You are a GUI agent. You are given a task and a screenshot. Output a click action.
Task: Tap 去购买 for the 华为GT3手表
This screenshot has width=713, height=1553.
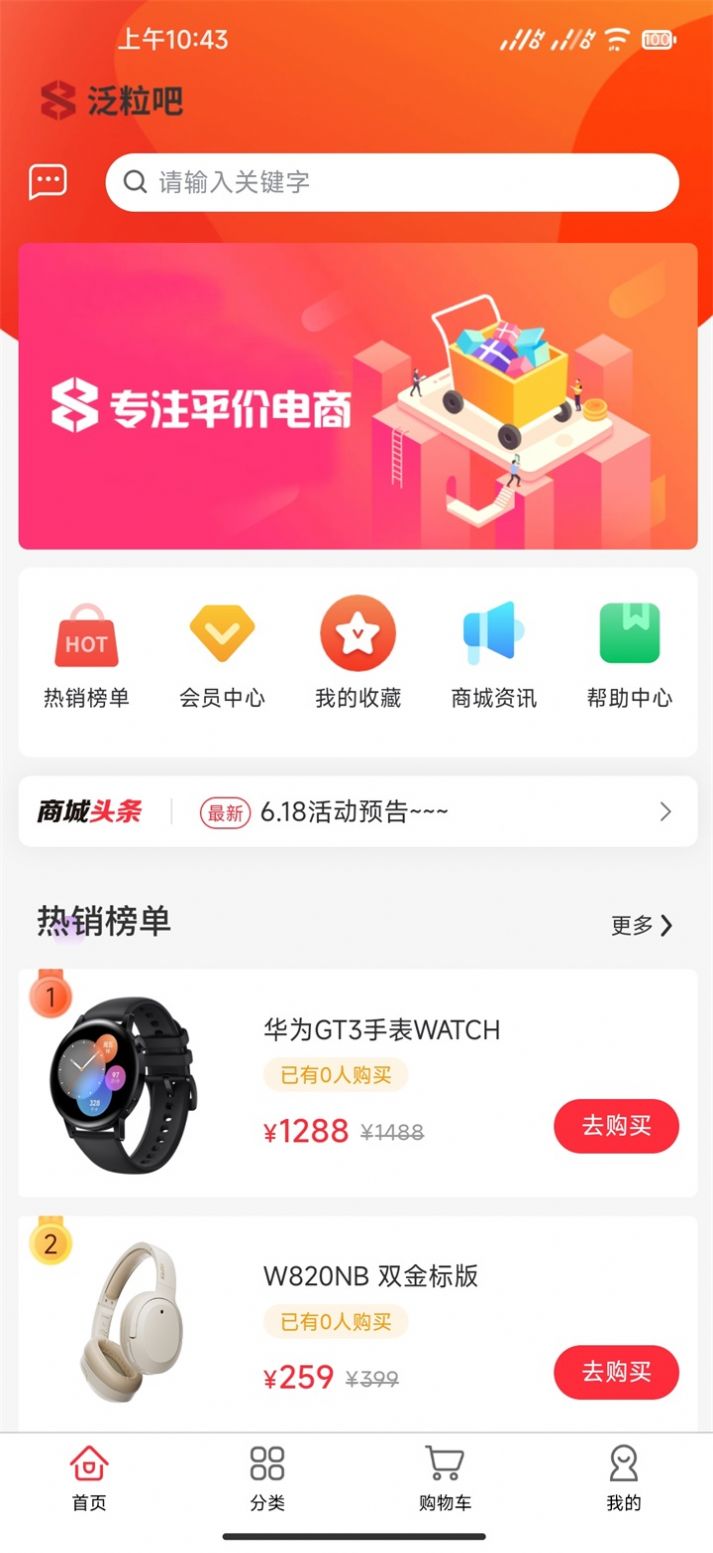tap(616, 1126)
